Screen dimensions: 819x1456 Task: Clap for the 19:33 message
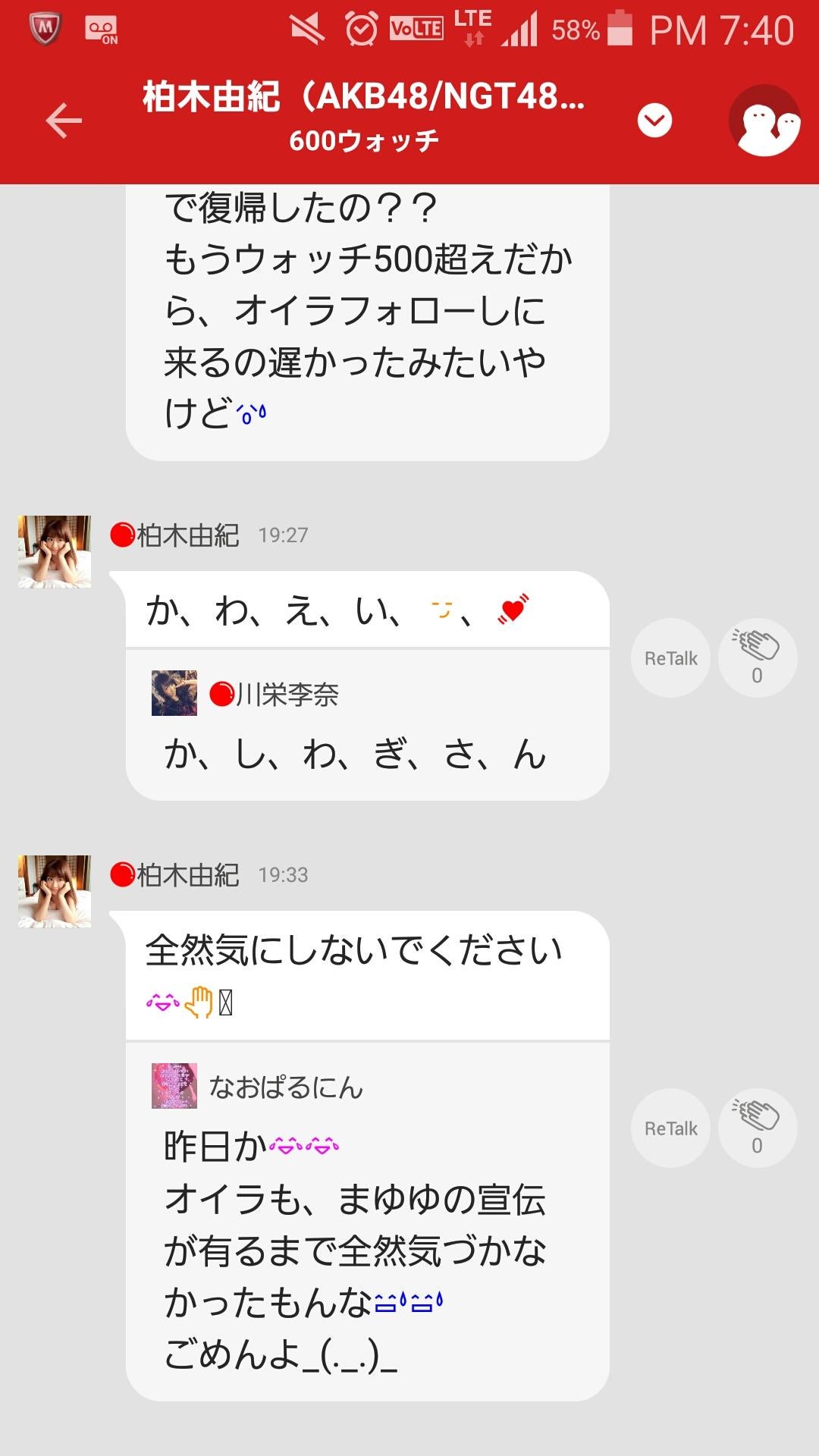[x=757, y=1128]
